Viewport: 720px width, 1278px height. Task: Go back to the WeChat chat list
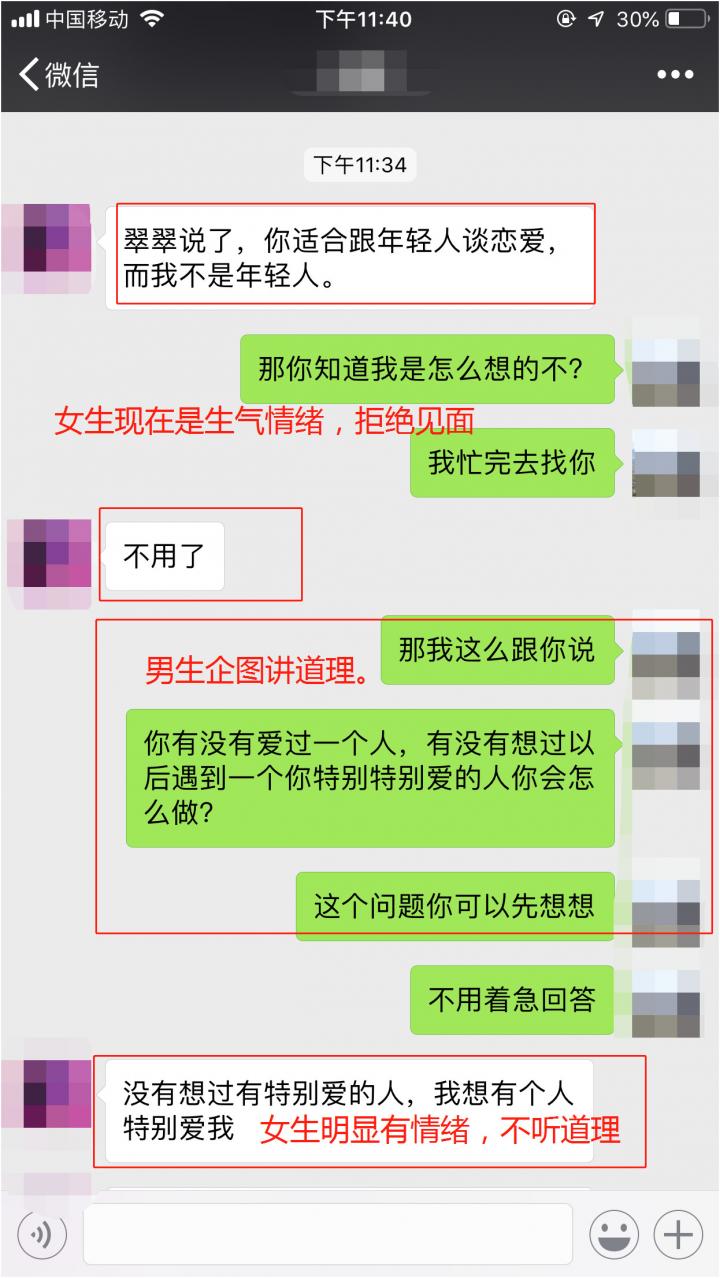58,74
